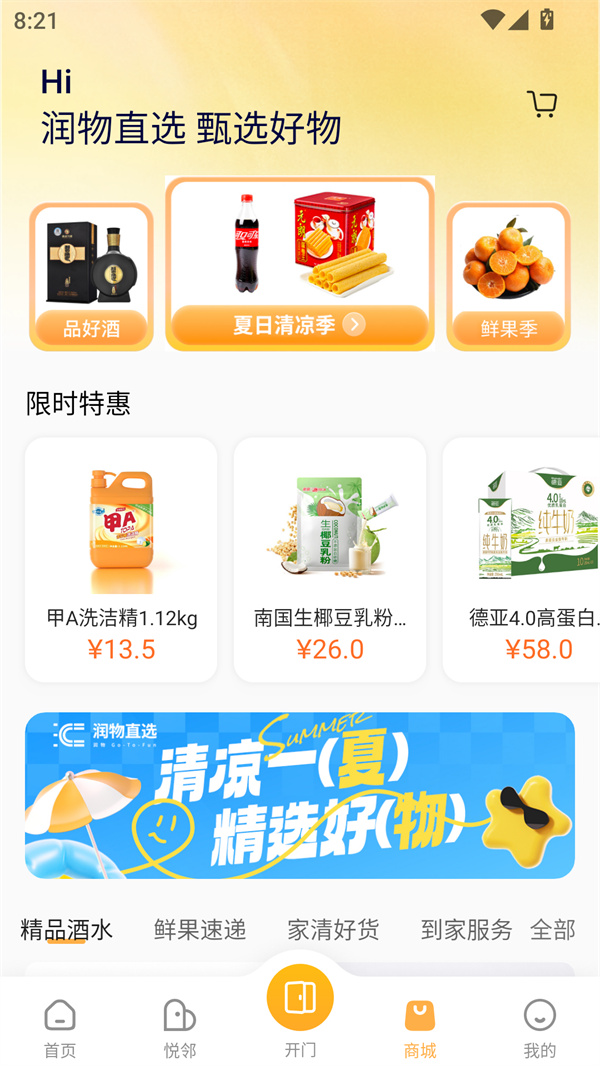
Task: Go to the 首页 tab
Action: (x=60, y=1028)
